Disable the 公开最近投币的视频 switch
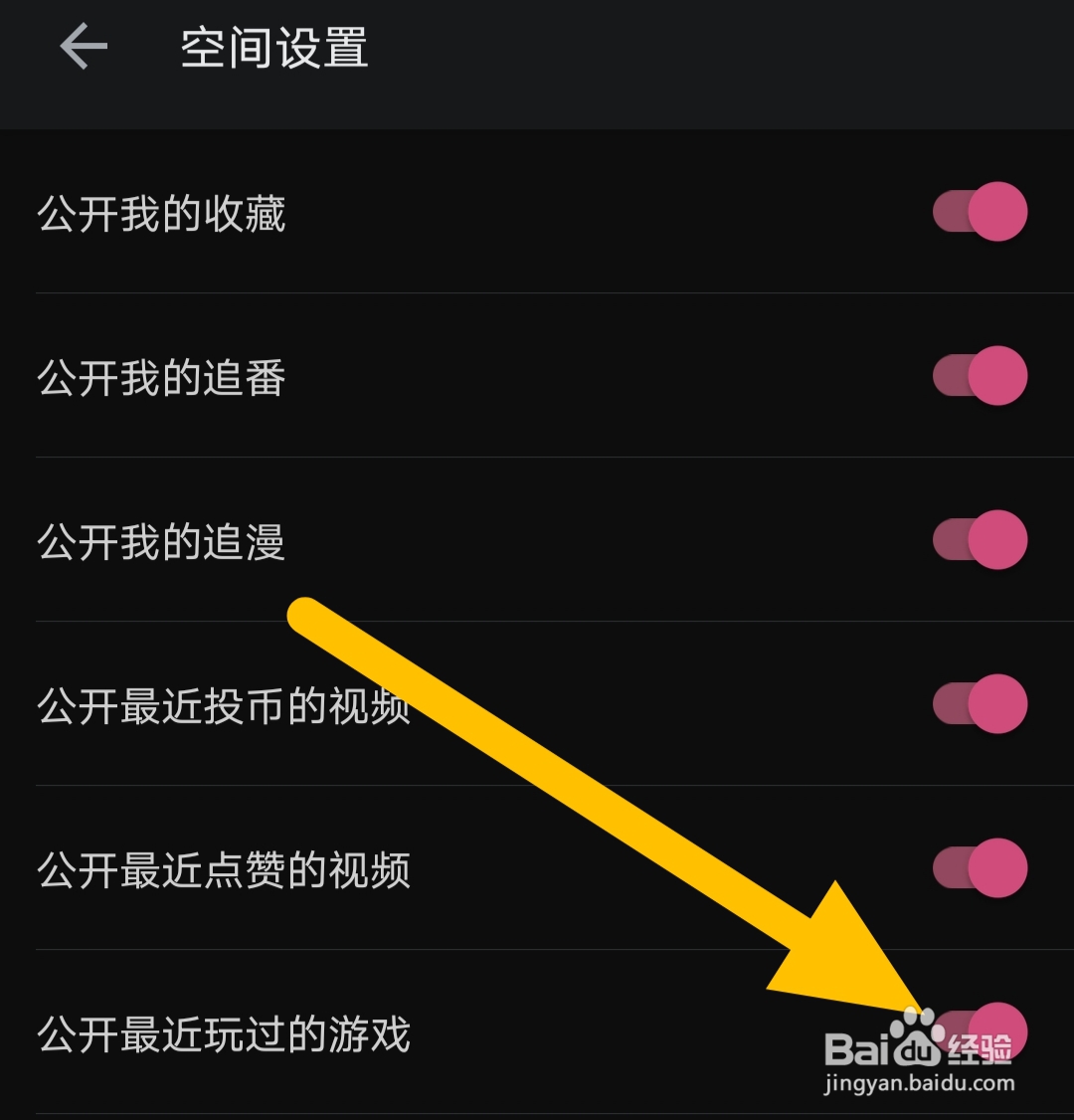Viewport: 1074px width, 1120px height. click(x=978, y=703)
